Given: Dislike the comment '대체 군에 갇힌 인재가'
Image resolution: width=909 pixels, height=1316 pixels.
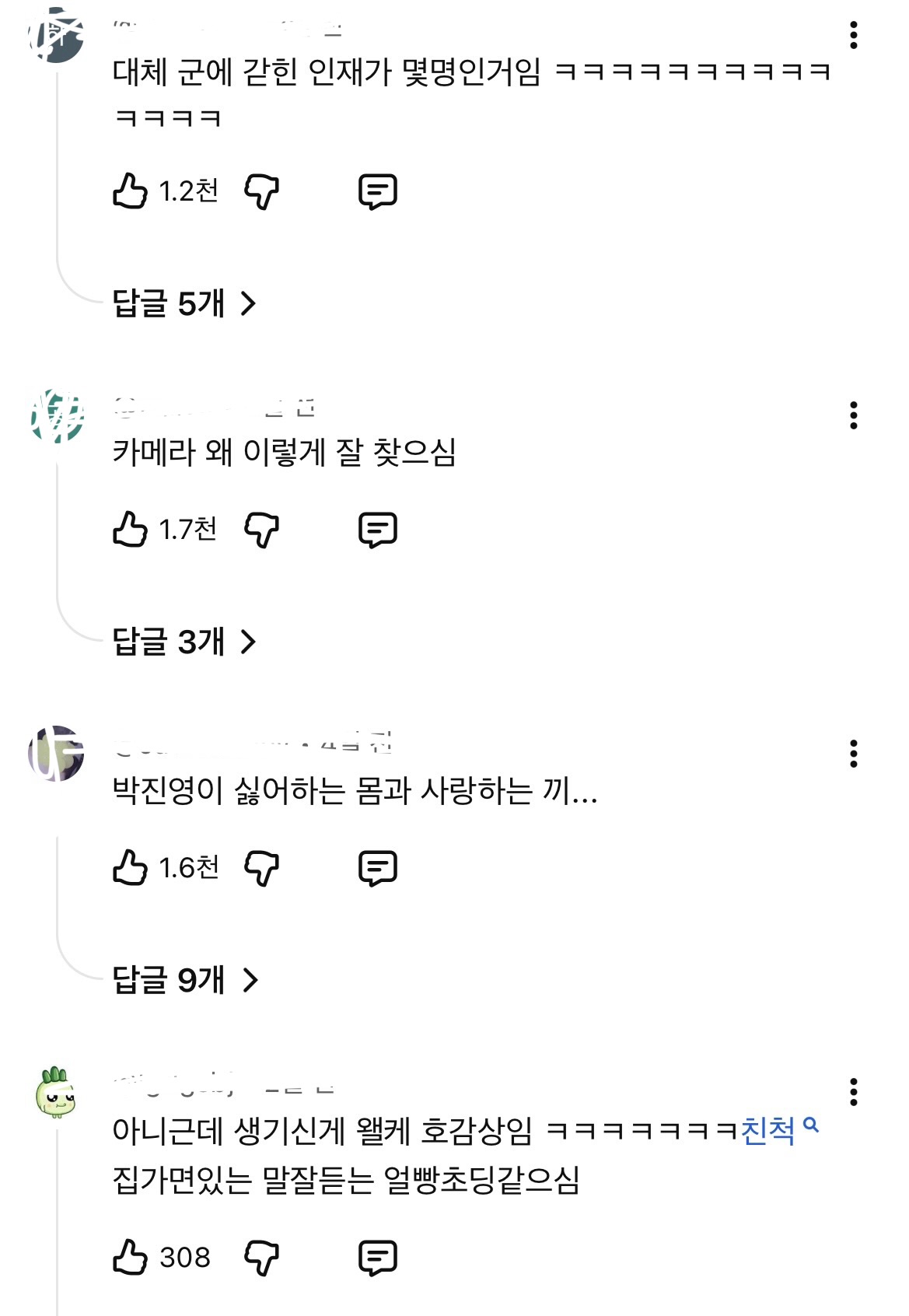Looking at the screenshot, I should pyautogui.click(x=261, y=191).
